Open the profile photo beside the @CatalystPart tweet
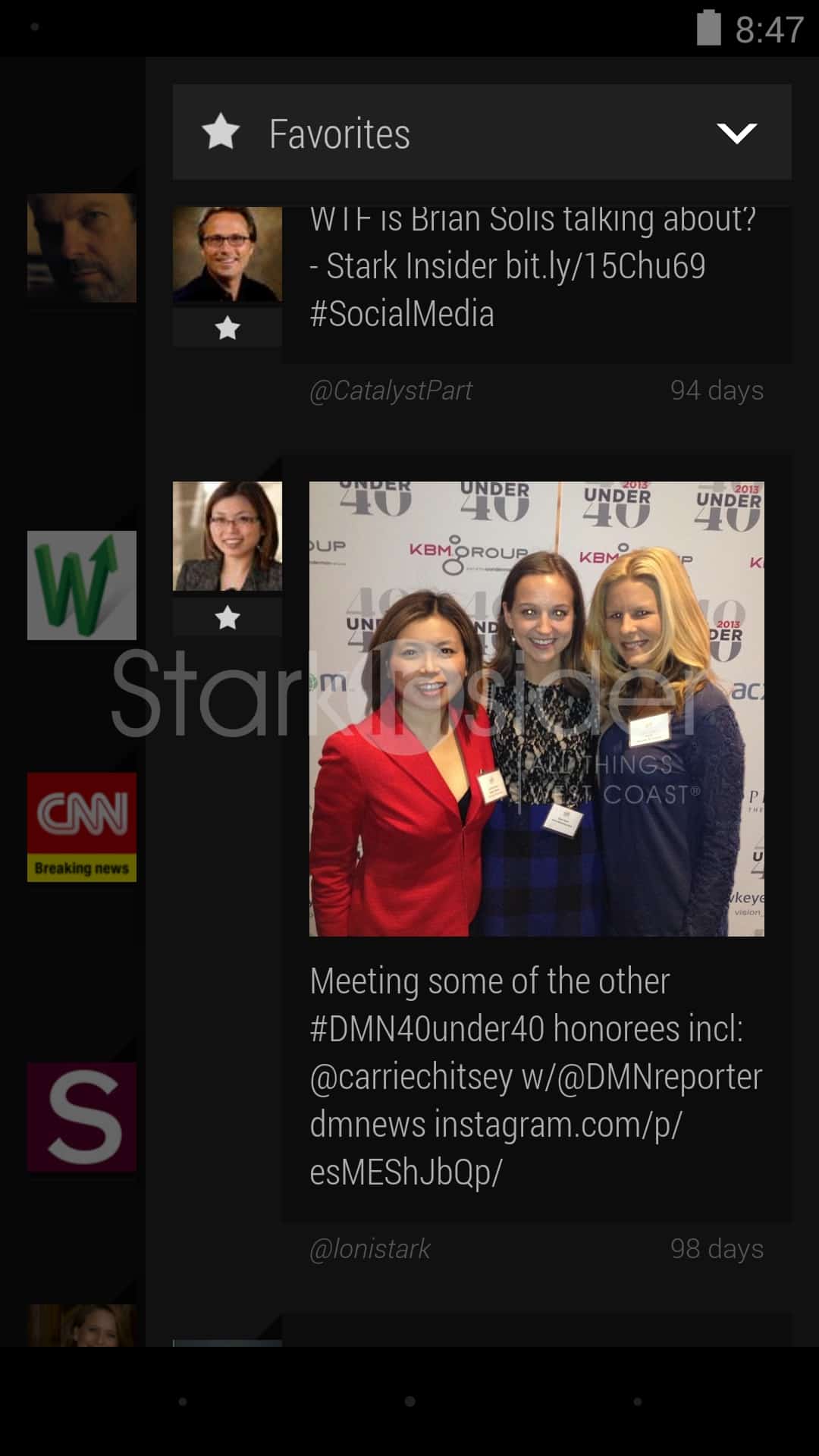The width and height of the screenshot is (819, 1456). pos(227,255)
